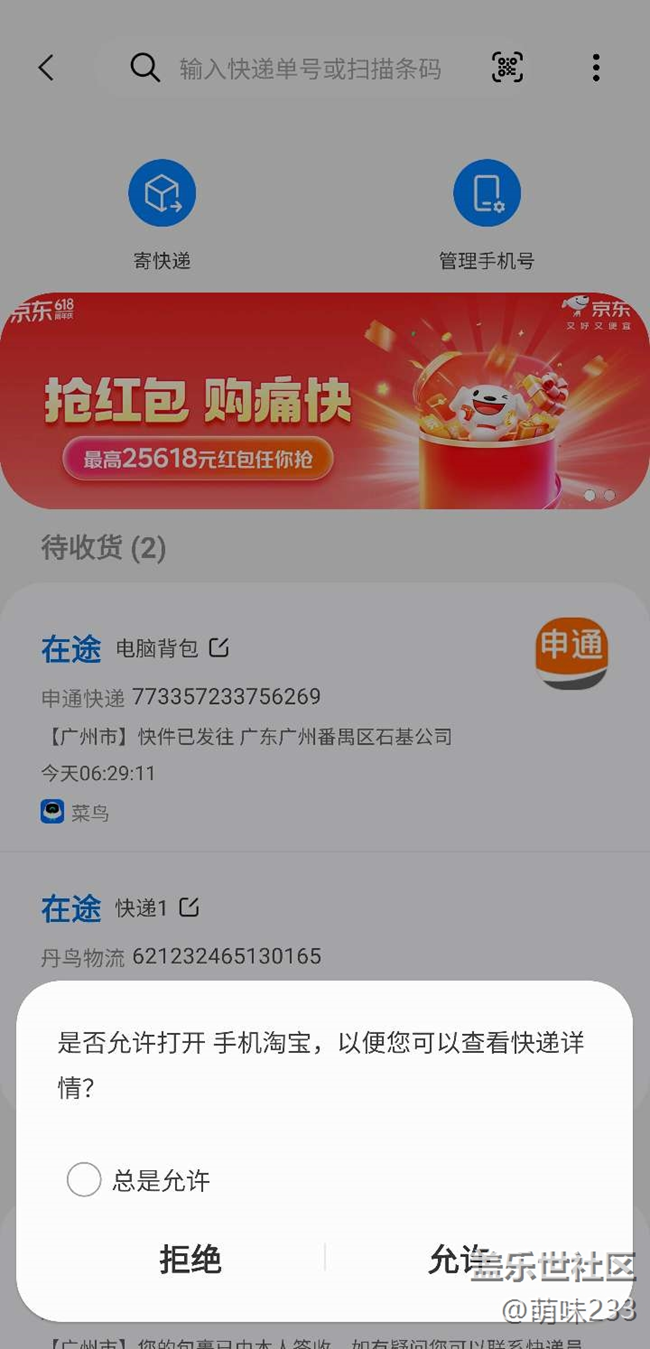650x1349 pixels.
Task: Tap 允许 to allow opening 手机淘宝
Action: click(x=460, y=1260)
